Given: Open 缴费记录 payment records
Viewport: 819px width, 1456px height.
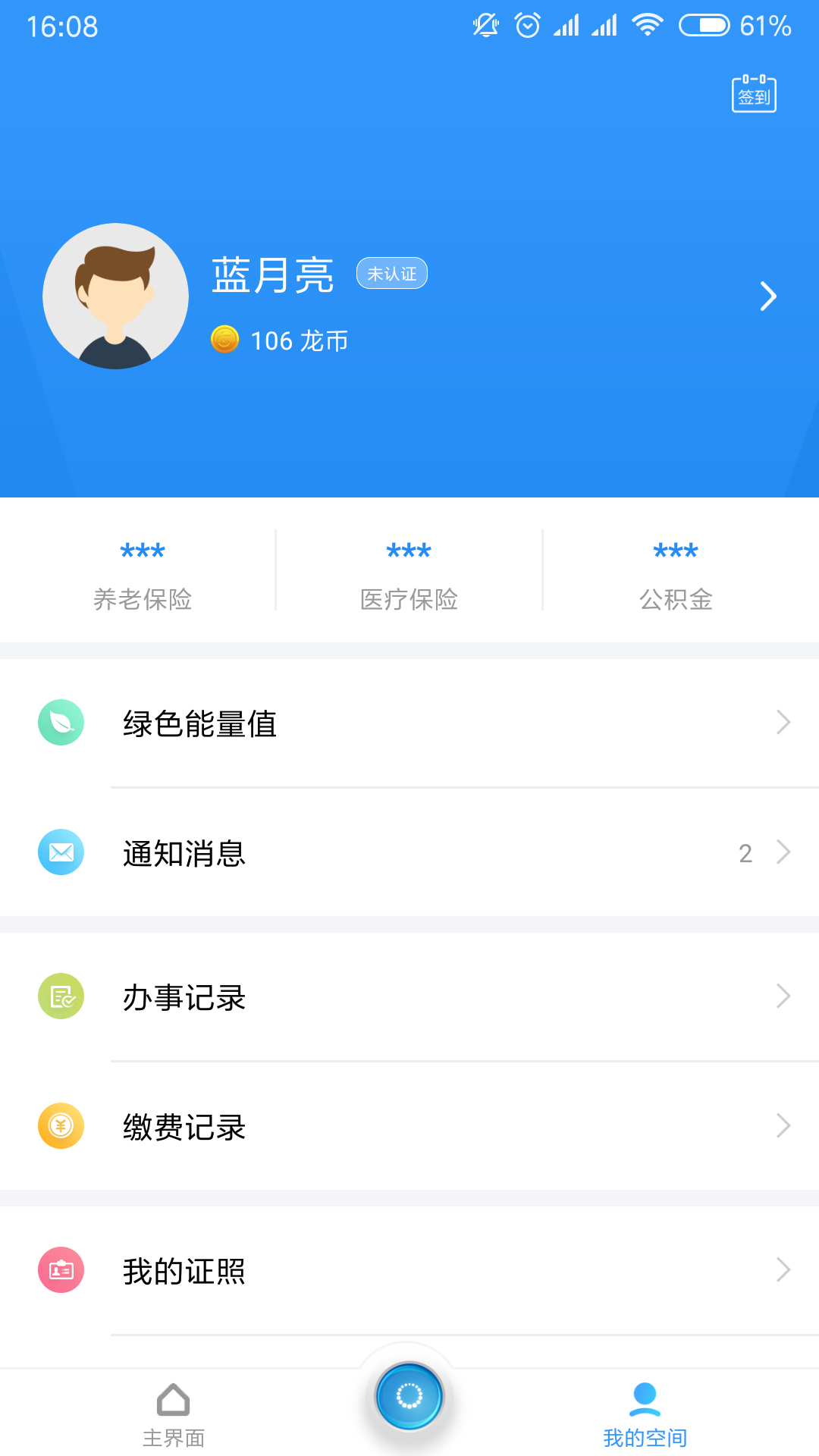Looking at the screenshot, I should click(x=409, y=1127).
